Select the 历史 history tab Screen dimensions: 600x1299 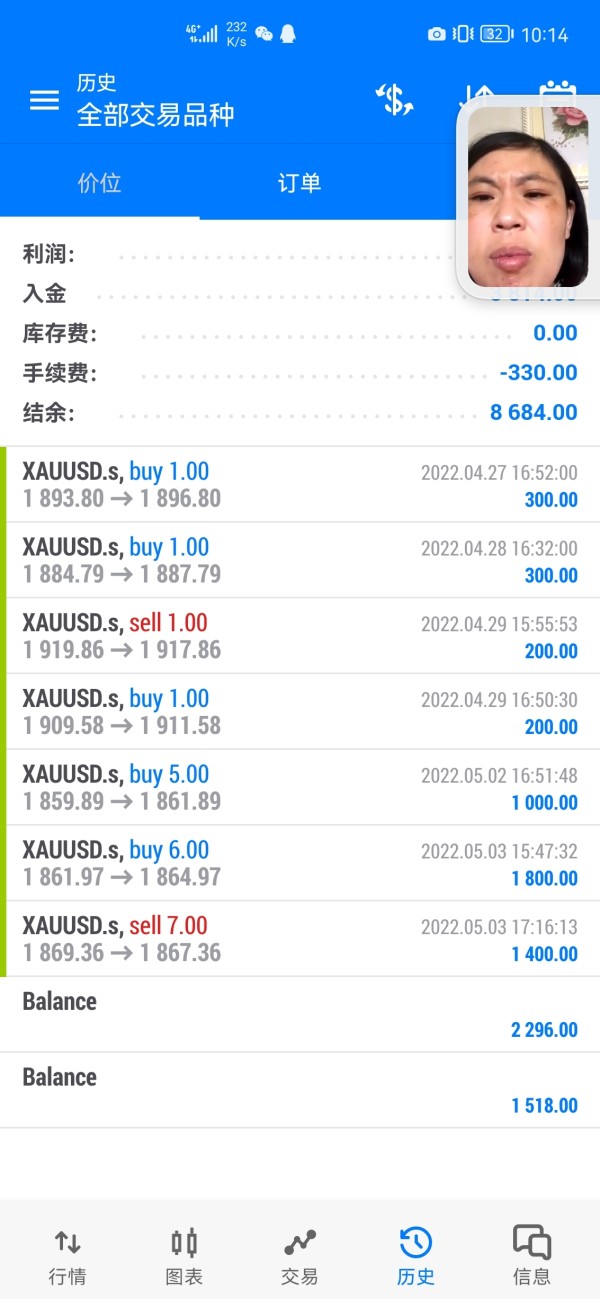[x=416, y=1256]
